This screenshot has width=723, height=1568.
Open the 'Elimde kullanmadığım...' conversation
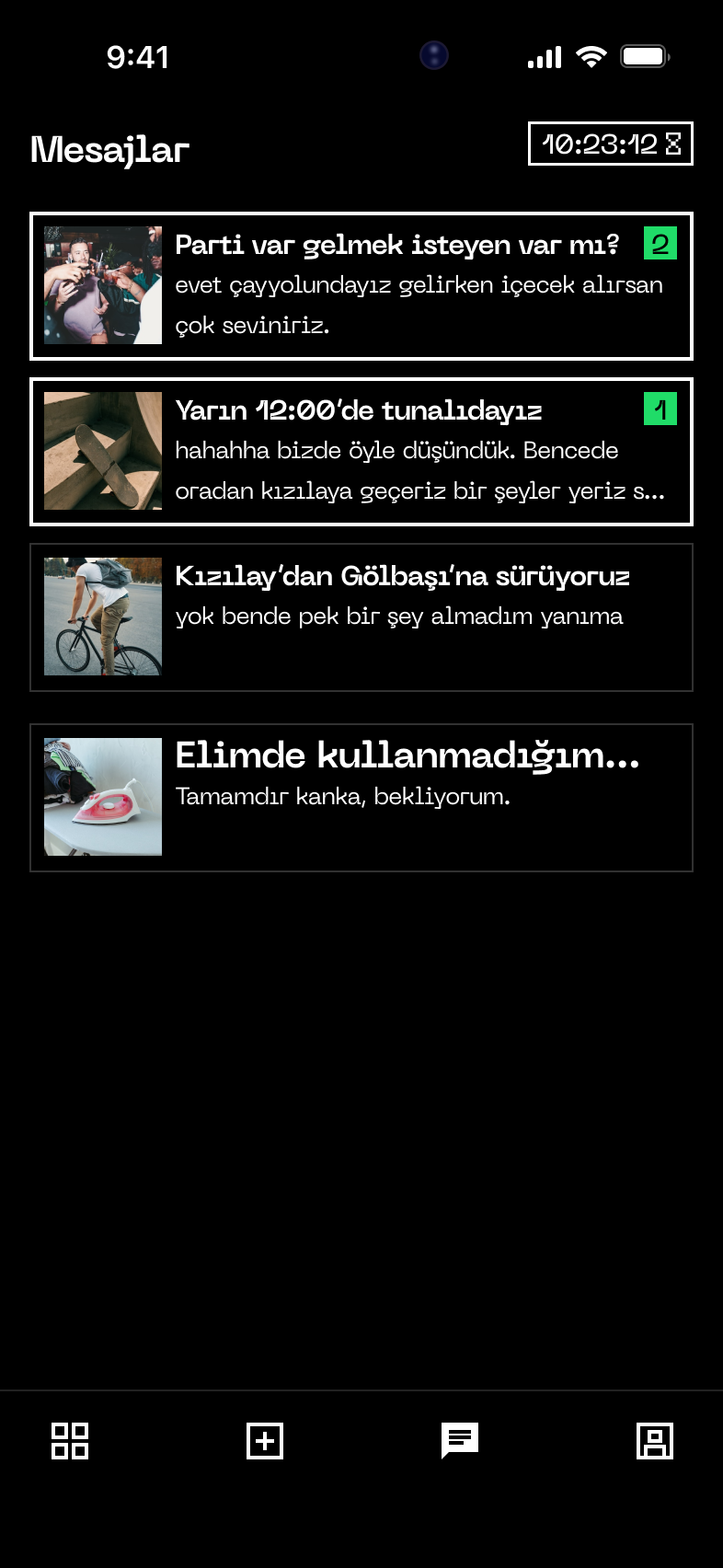coord(361,798)
